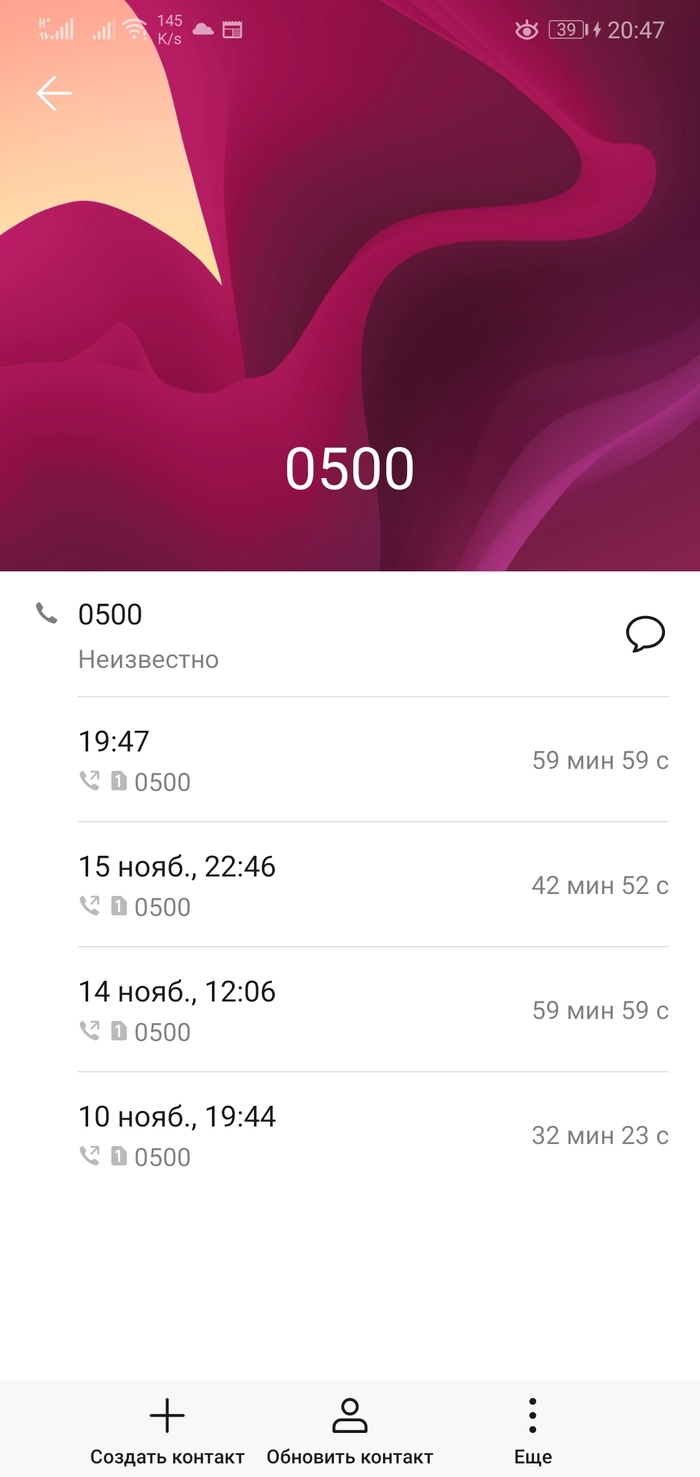Tap Создать контакт
The image size is (700, 1477).
pyautogui.click(x=167, y=1430)
